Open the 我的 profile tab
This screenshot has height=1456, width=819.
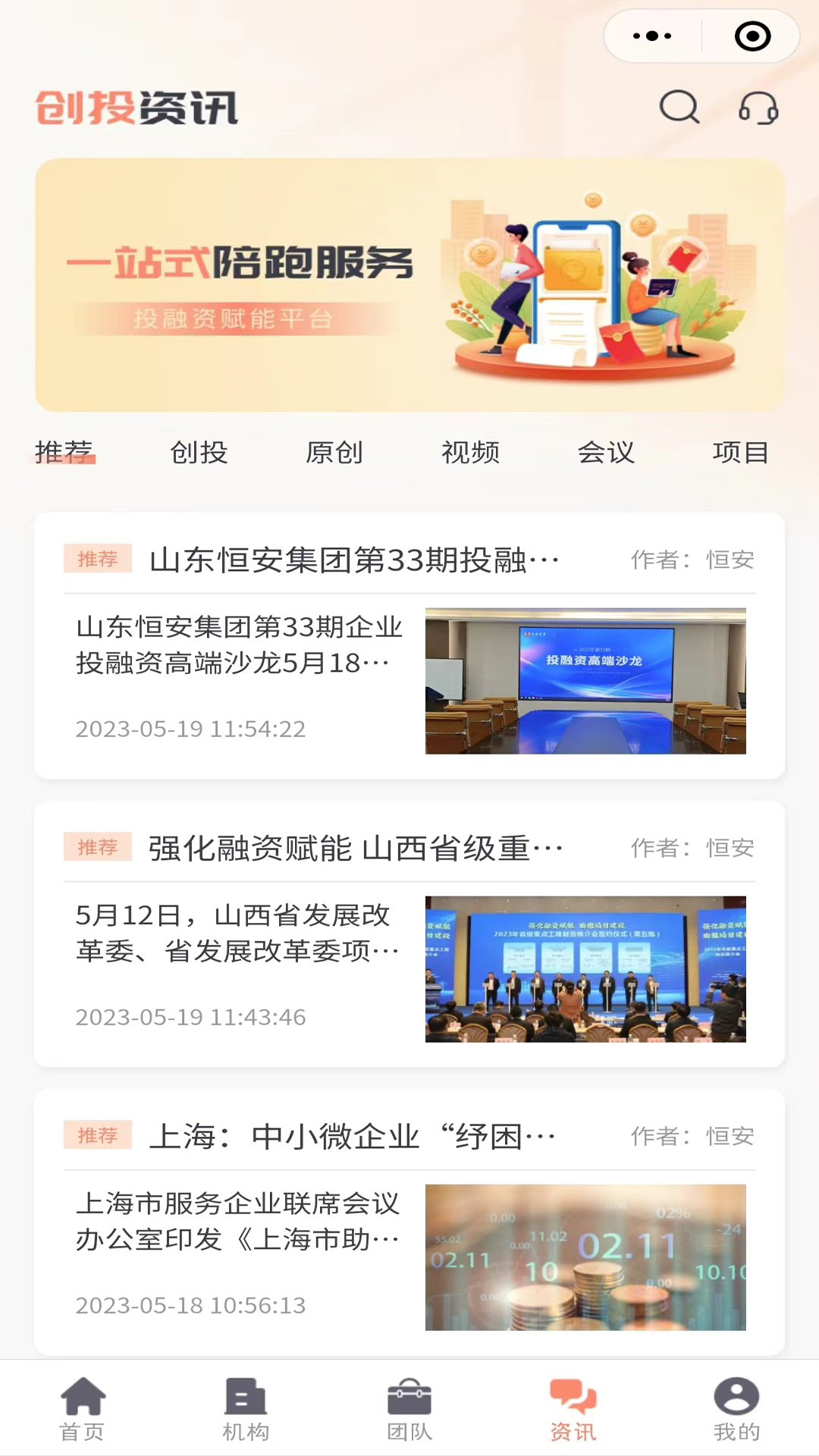736,1408
